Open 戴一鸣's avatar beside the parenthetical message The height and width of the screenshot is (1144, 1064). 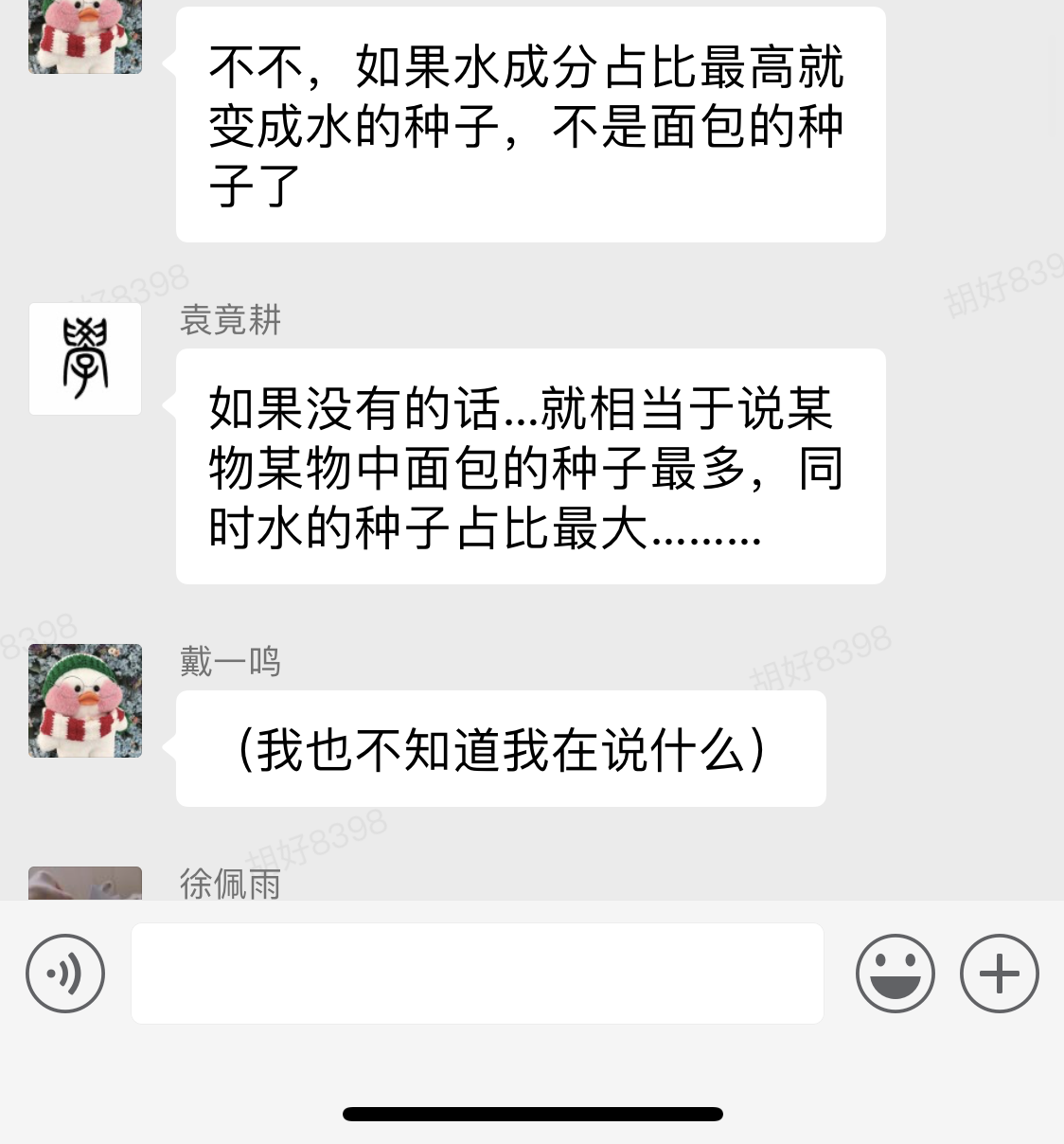(x=85, y=701)
